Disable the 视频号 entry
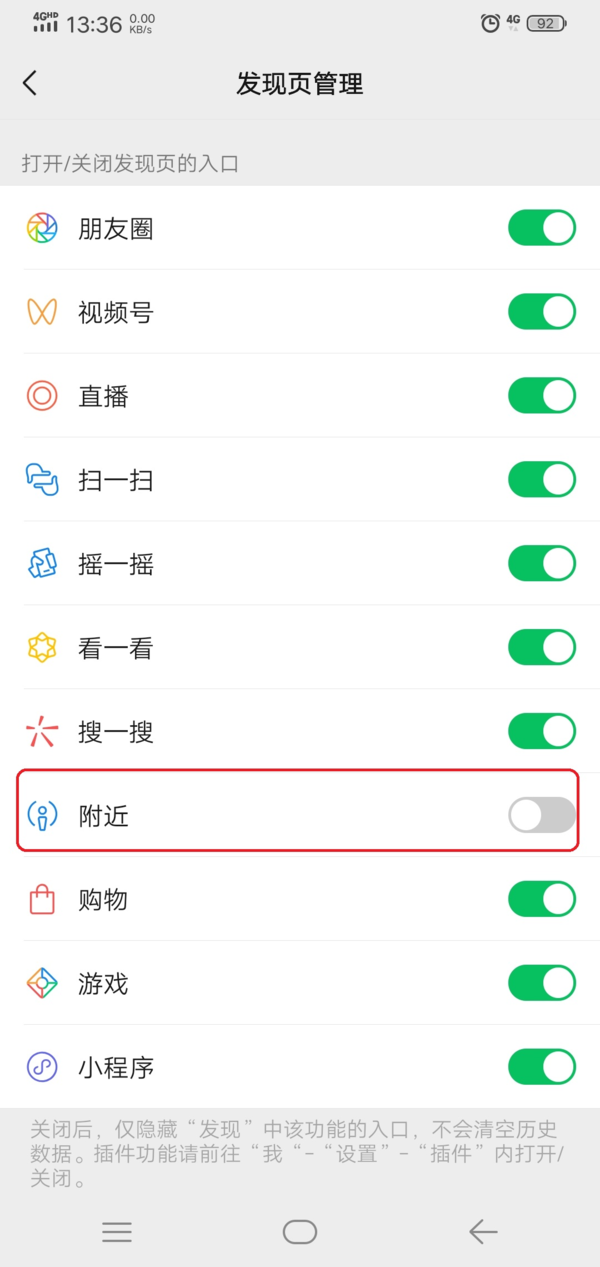 point(541,312)
